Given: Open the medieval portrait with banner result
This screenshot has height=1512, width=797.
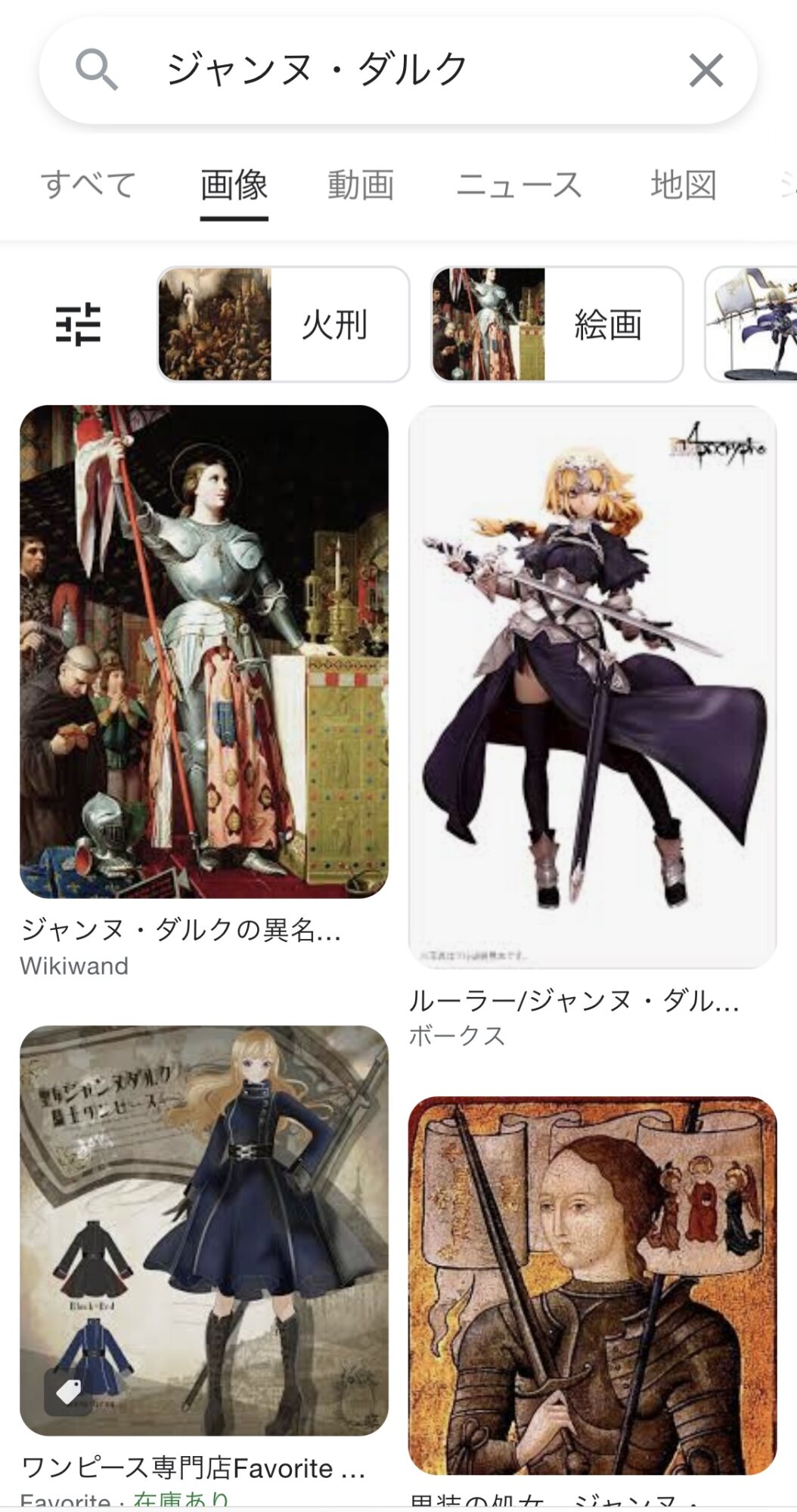Looking at the screenshot, I should coord(592,1285).
